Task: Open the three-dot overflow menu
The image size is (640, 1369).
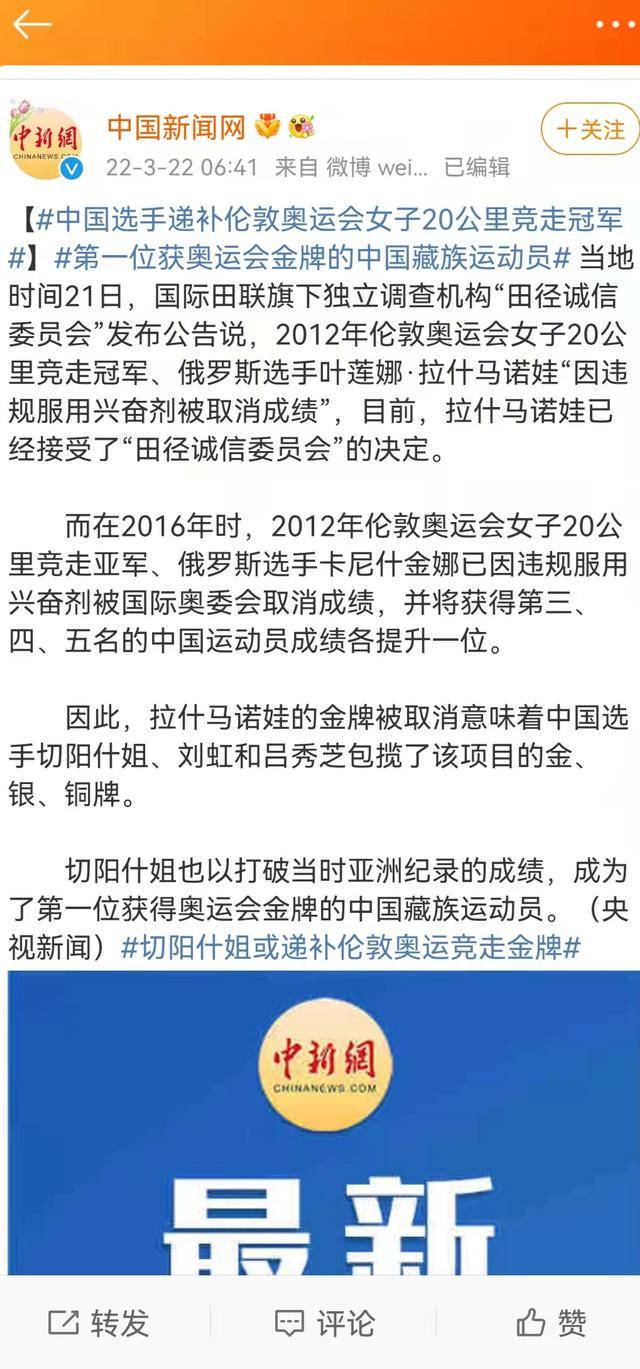Action: coord(613,25)
